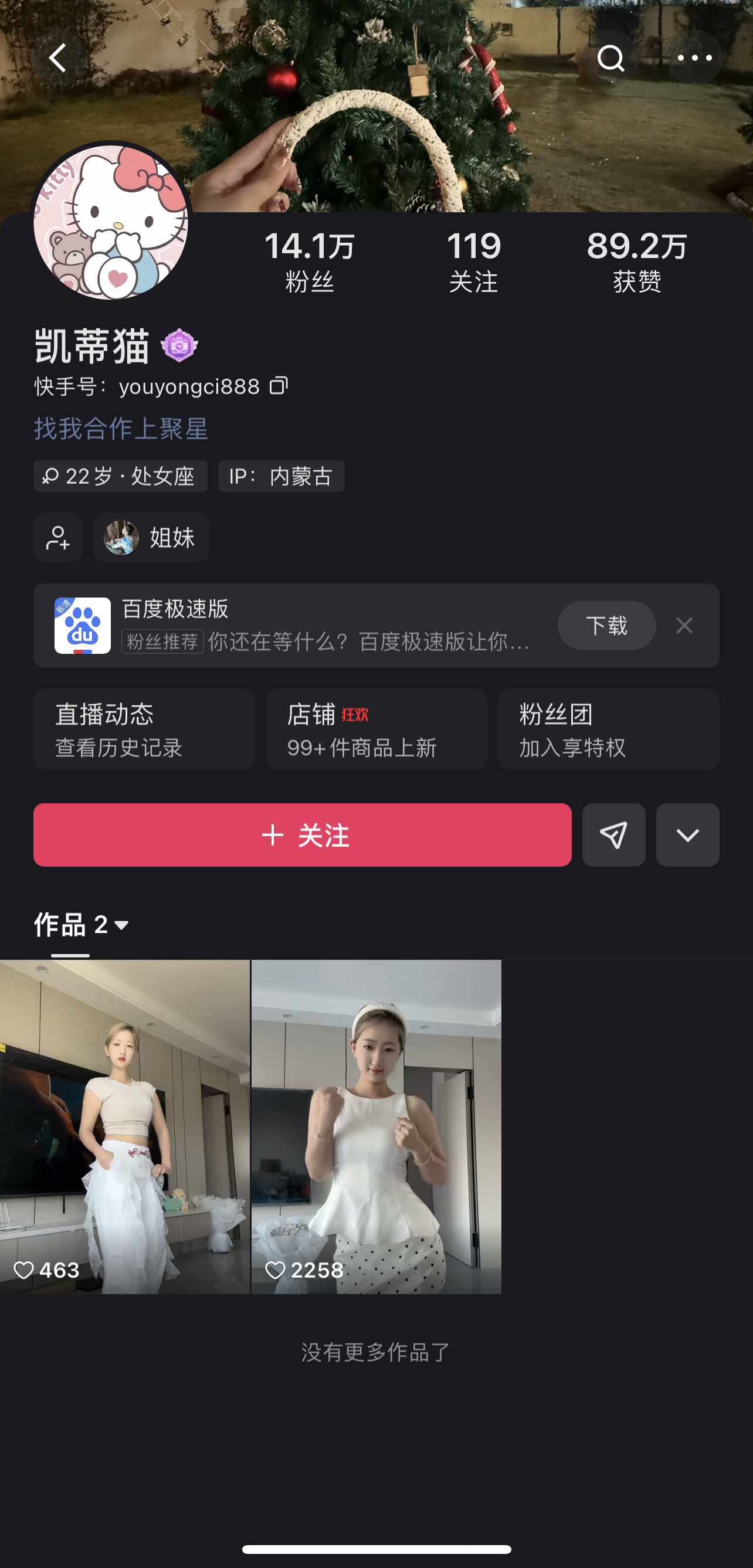Screen dimensions: 753x1568
Task: Tap the add-friend person icon
Action: [58, 538]
